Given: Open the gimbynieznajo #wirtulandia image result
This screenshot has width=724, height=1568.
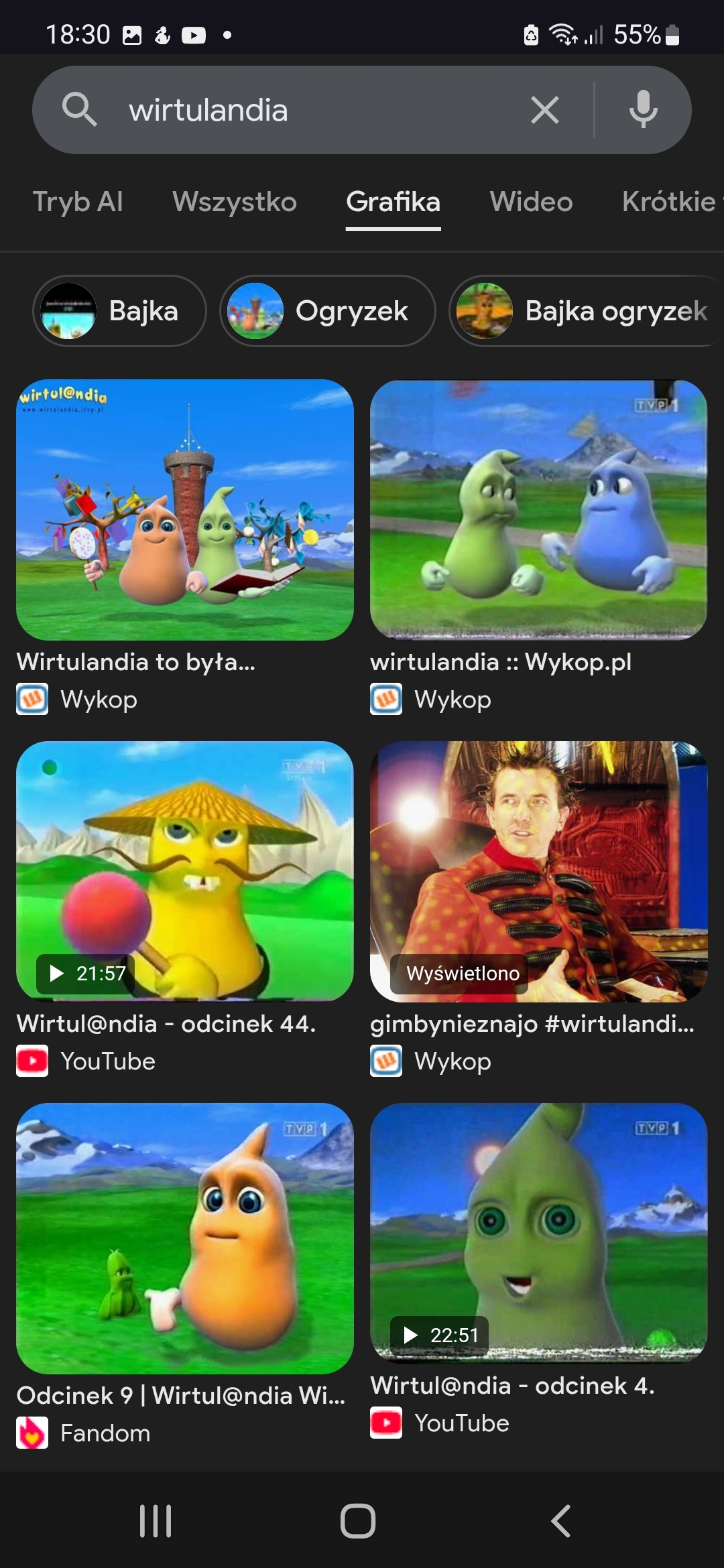Looking at the screenshot, I should pyautogui.click(x=538, y=871).
